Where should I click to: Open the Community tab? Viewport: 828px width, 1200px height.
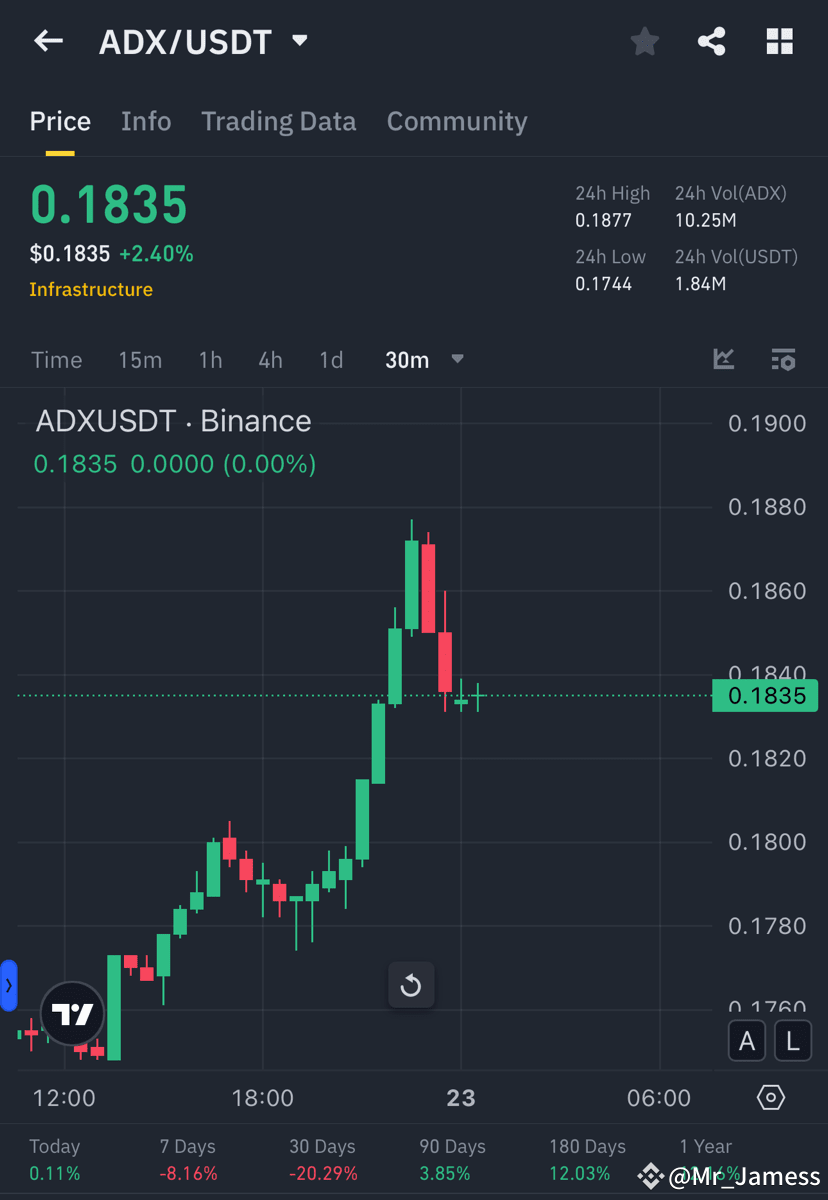coord(457,121)
